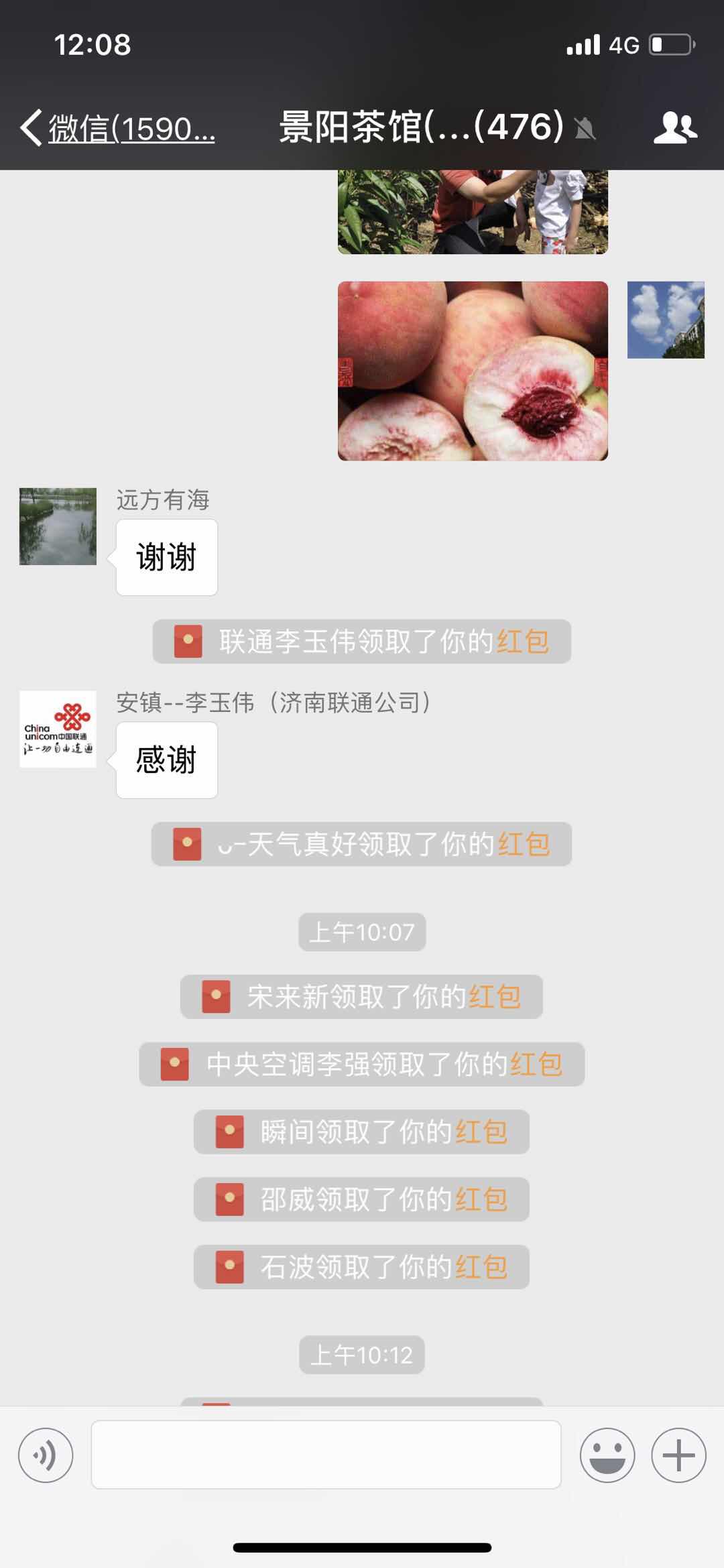Open the emoji sticker panel
724x1568 pixels.
607,1455
